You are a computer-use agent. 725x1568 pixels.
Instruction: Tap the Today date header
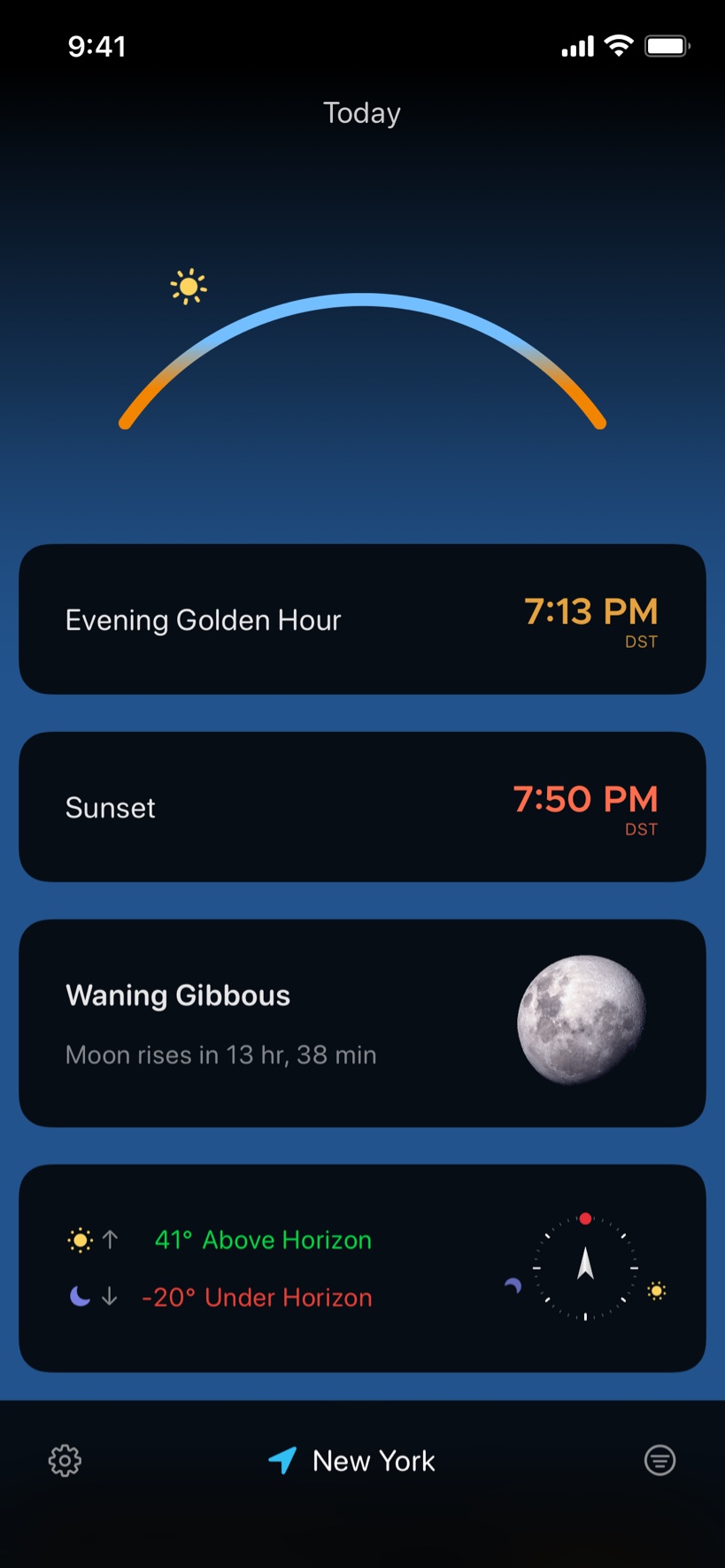362,113
